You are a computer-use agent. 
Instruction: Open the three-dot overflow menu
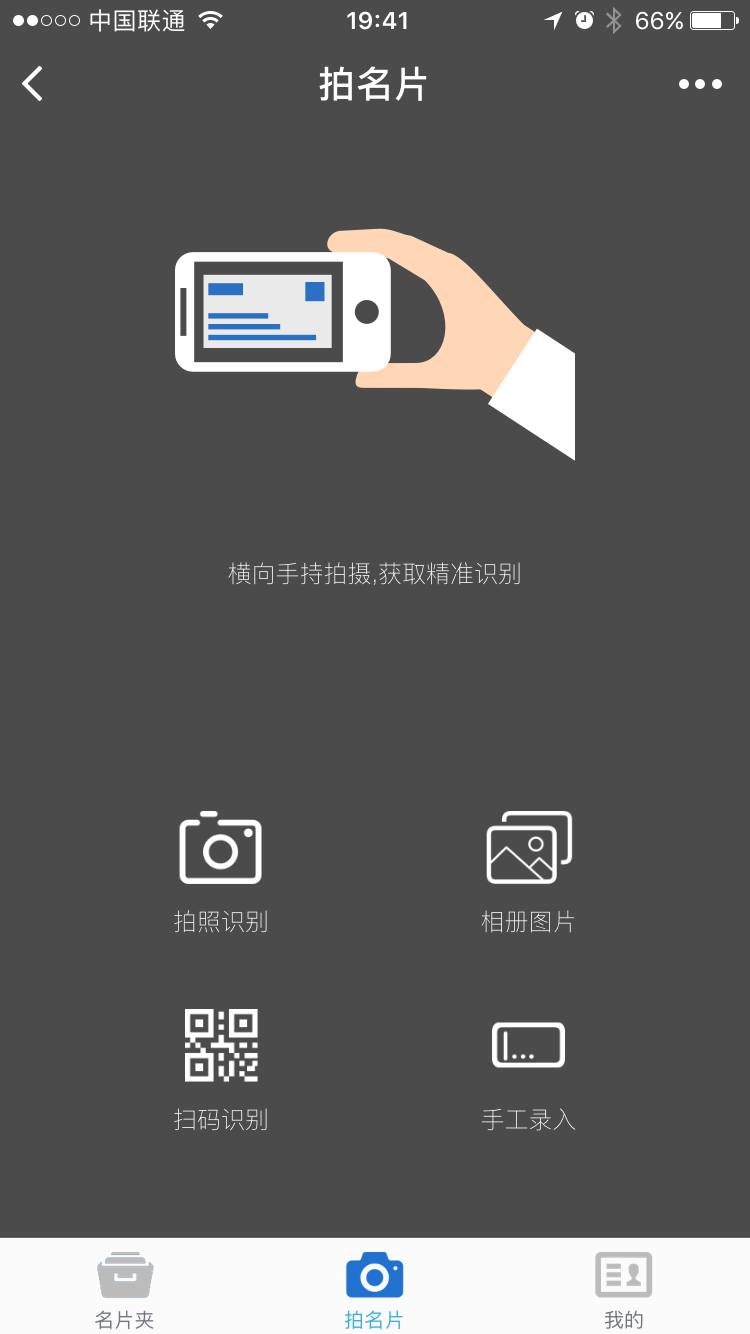(700, 84)
